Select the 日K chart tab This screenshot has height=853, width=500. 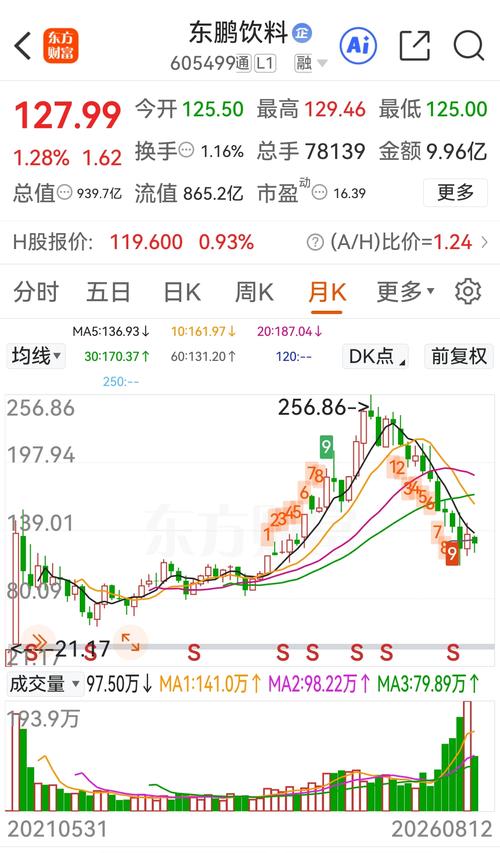[182, 292]
